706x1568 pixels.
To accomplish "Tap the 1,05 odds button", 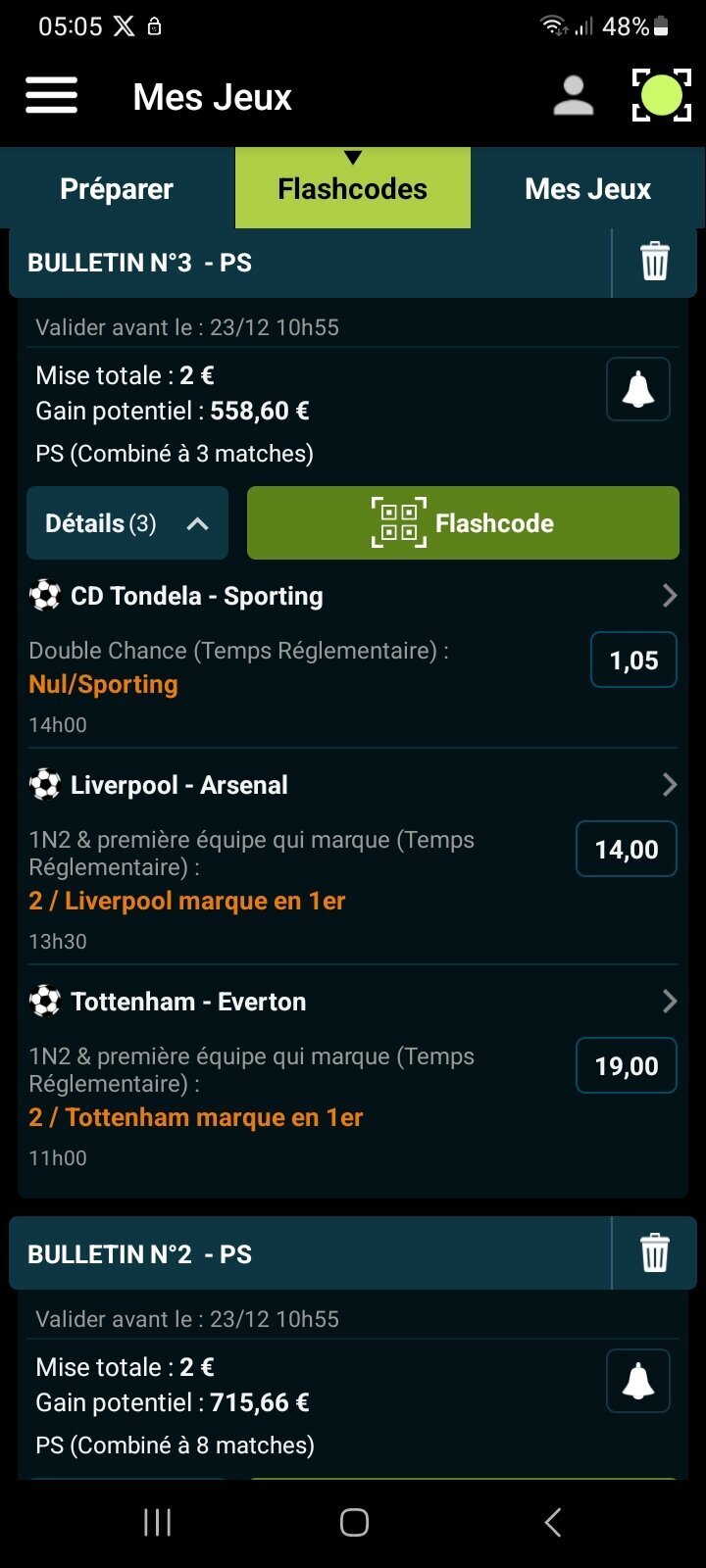I will [633, 661].
